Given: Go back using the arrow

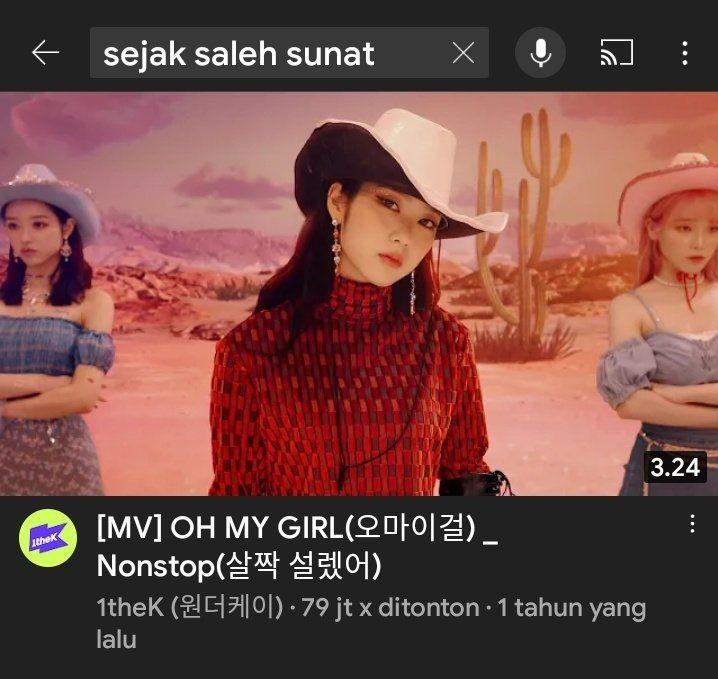Looking at the screenshot, I should [45, 53].
